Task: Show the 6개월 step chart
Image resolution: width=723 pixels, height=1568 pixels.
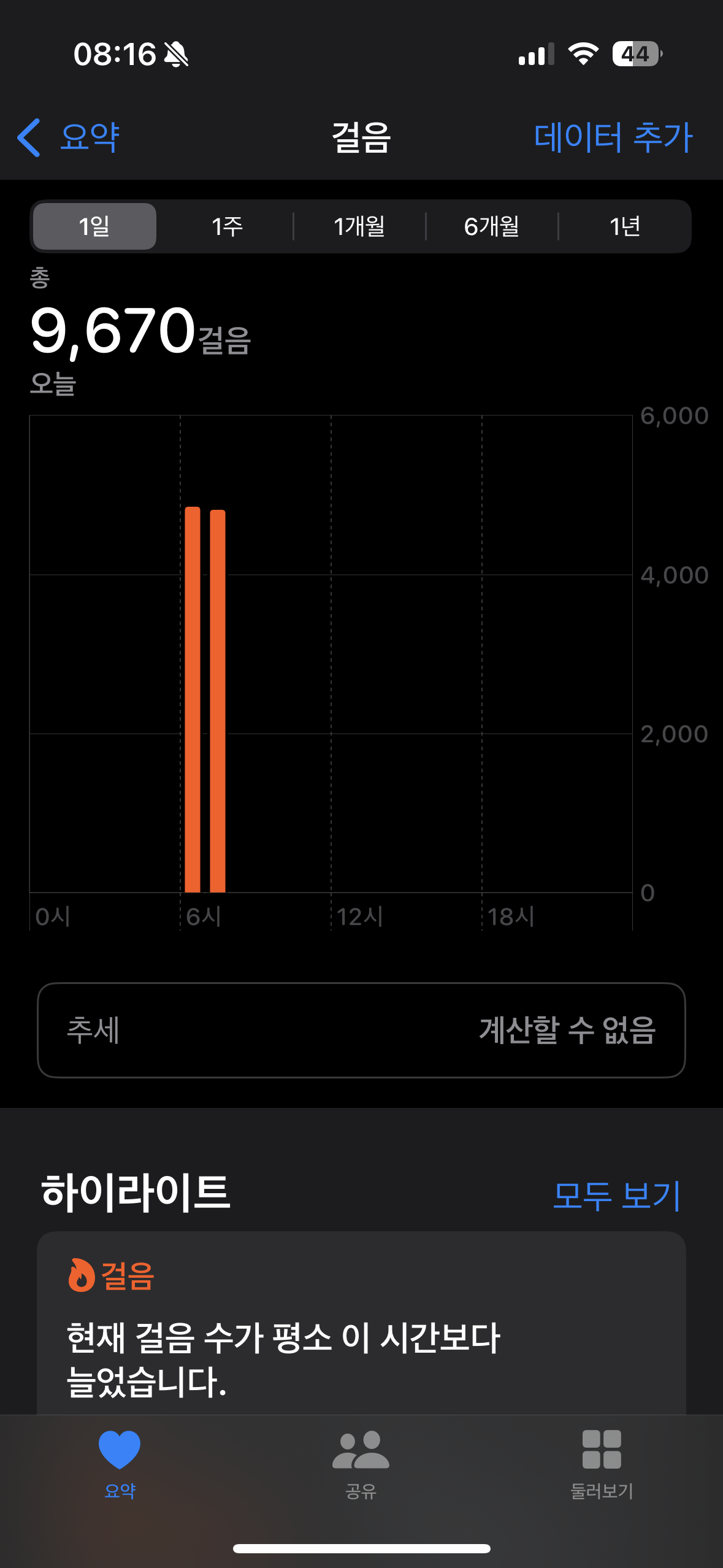Action: click(492, 226)
